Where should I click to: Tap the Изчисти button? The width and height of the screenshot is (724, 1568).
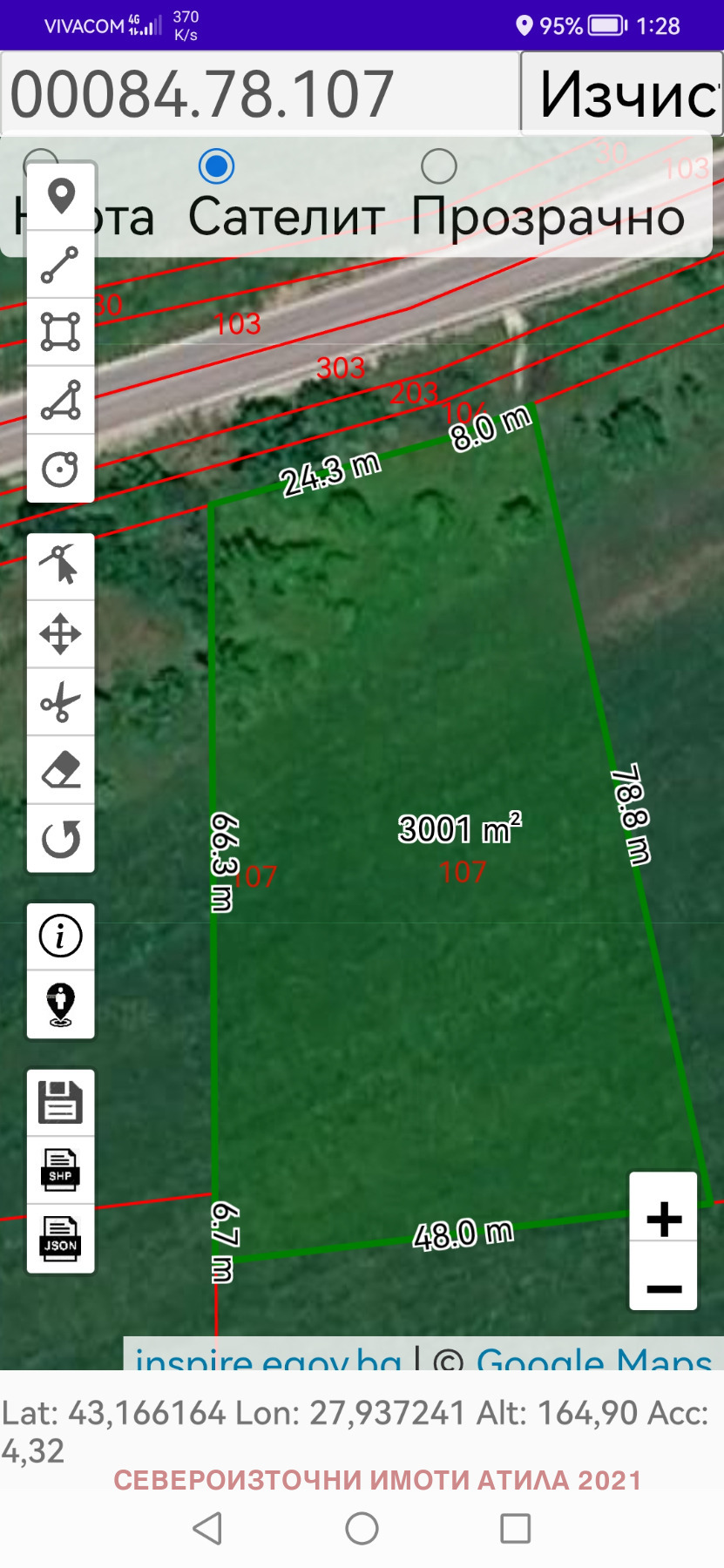pyautogui.click(x=622, y=93)
